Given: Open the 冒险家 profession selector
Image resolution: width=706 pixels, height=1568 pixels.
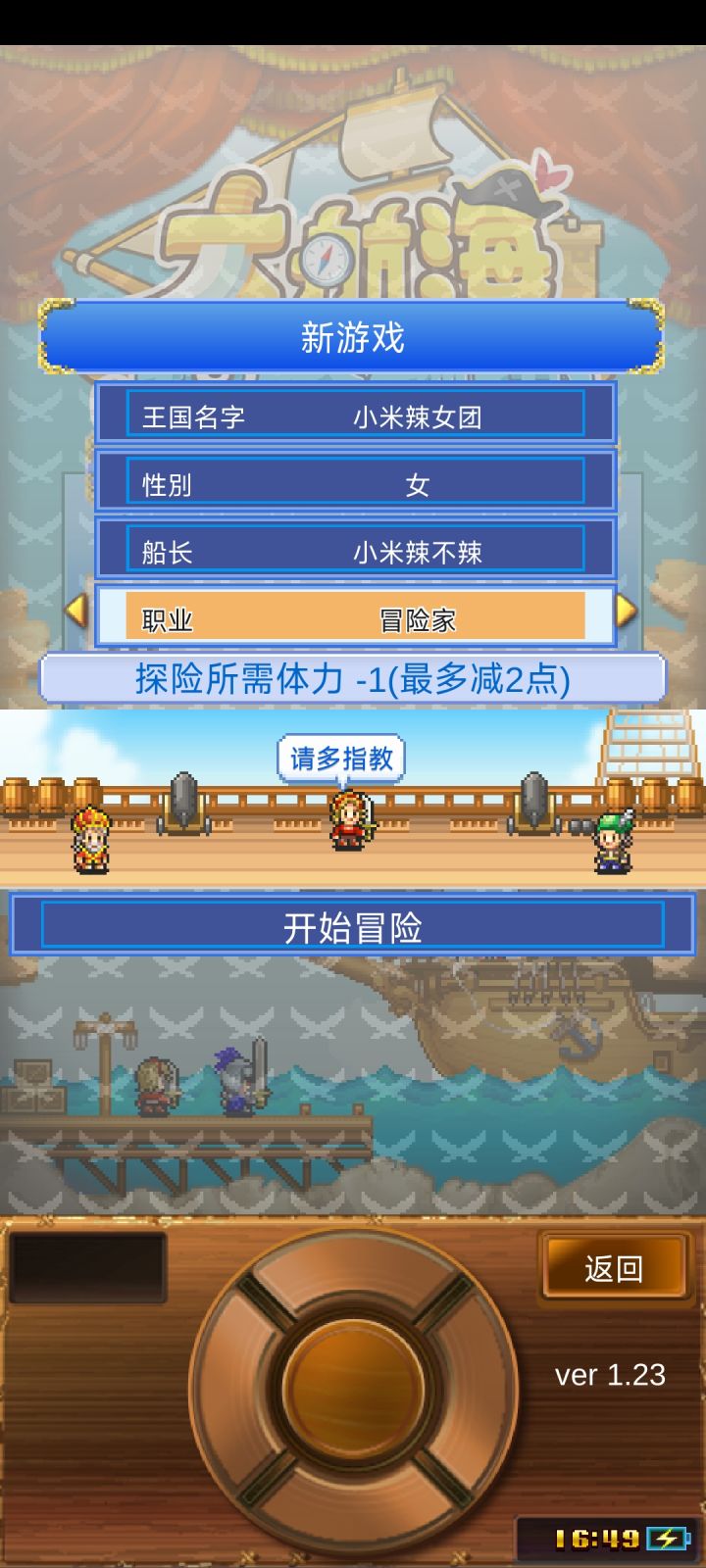Looking at the screenshot, I should coord(422,617).
